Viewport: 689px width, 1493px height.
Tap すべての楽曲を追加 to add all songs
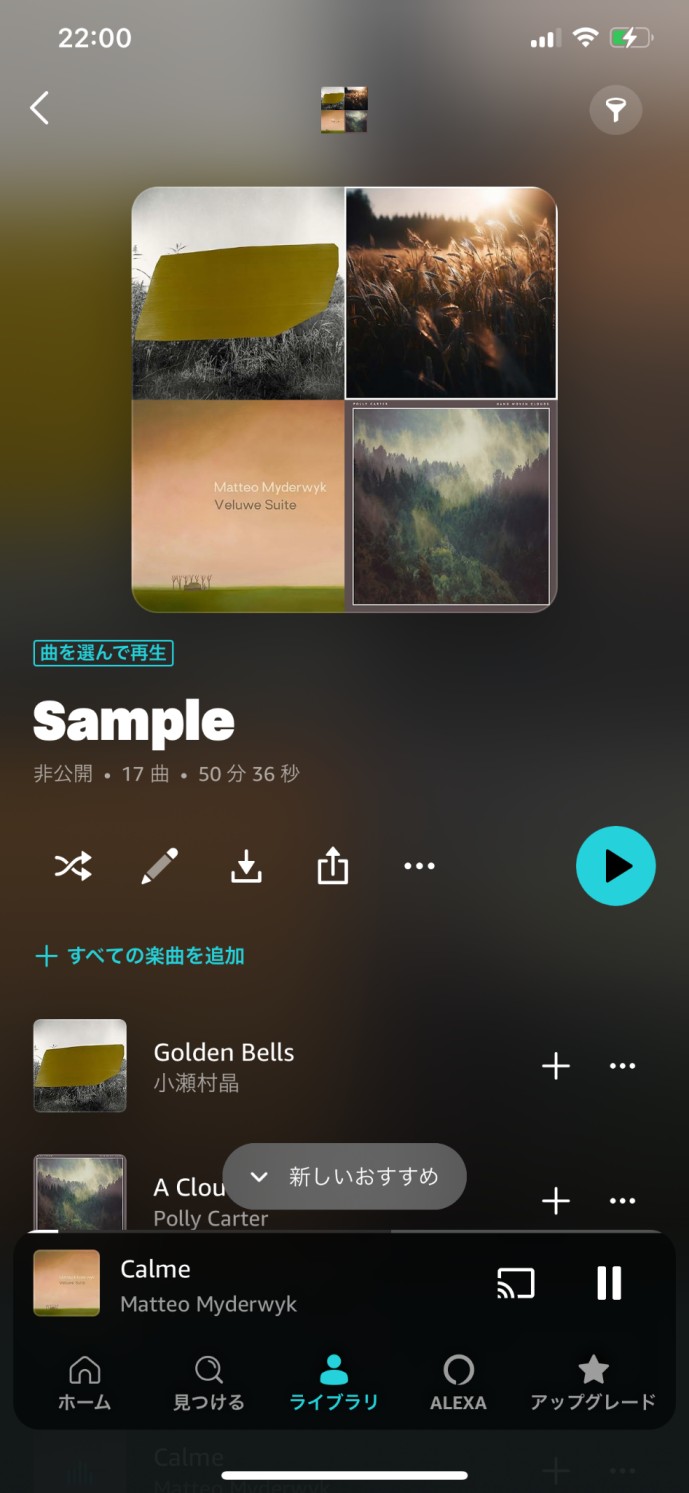pos(140,956)
